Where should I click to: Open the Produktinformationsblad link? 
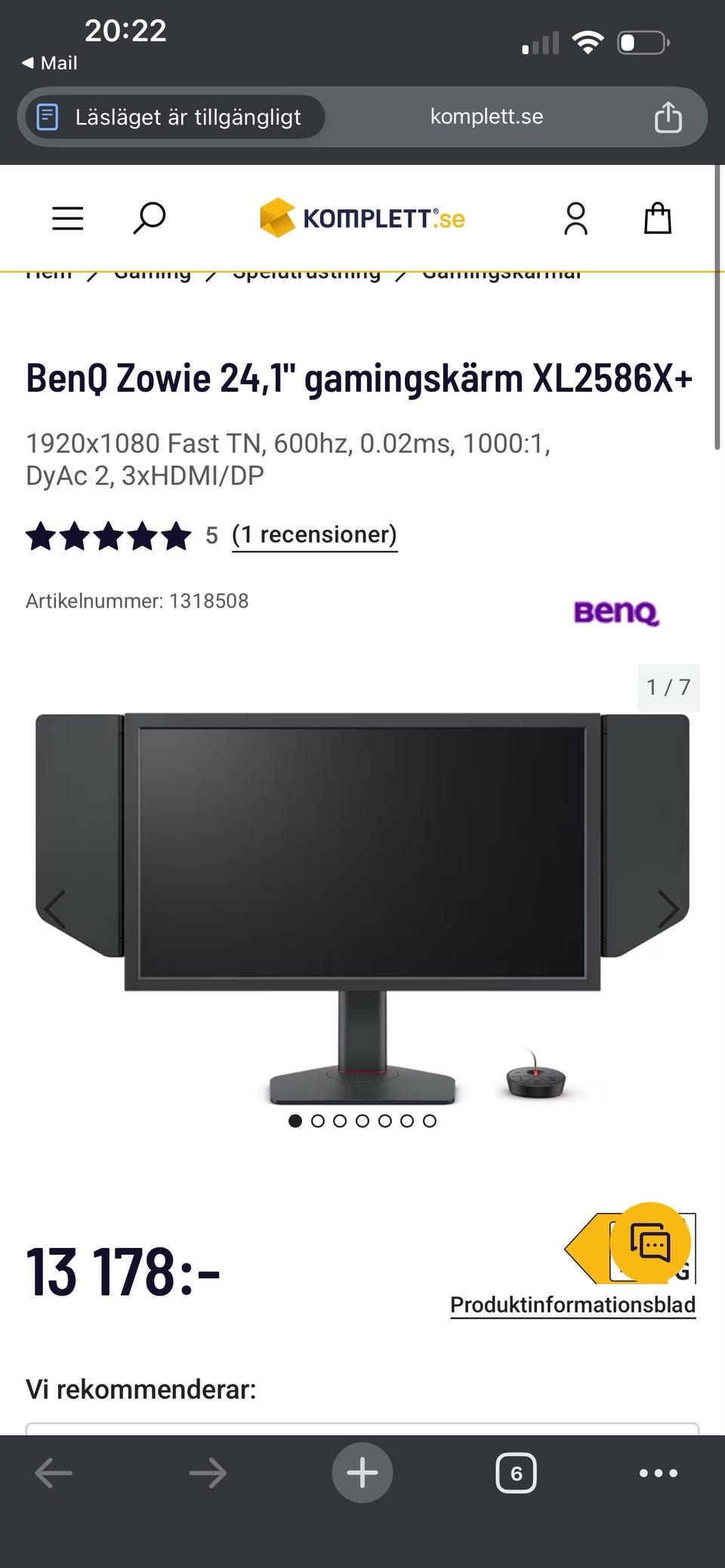click(x=572, y=1305)
